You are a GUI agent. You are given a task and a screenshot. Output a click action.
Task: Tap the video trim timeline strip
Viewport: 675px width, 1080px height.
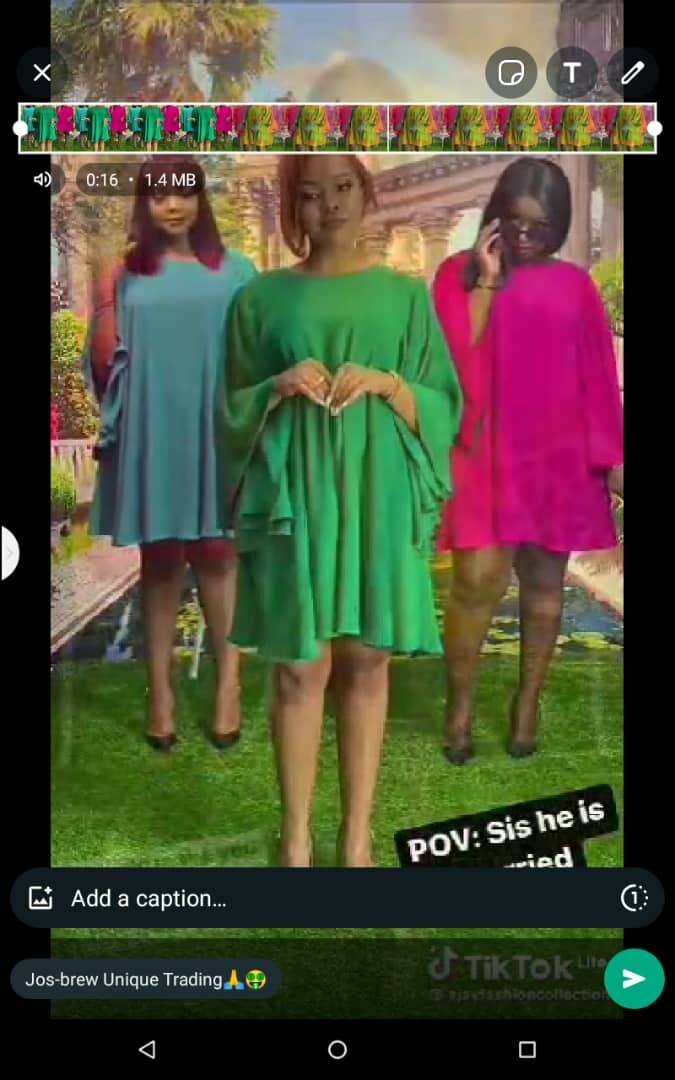[337, 128]
